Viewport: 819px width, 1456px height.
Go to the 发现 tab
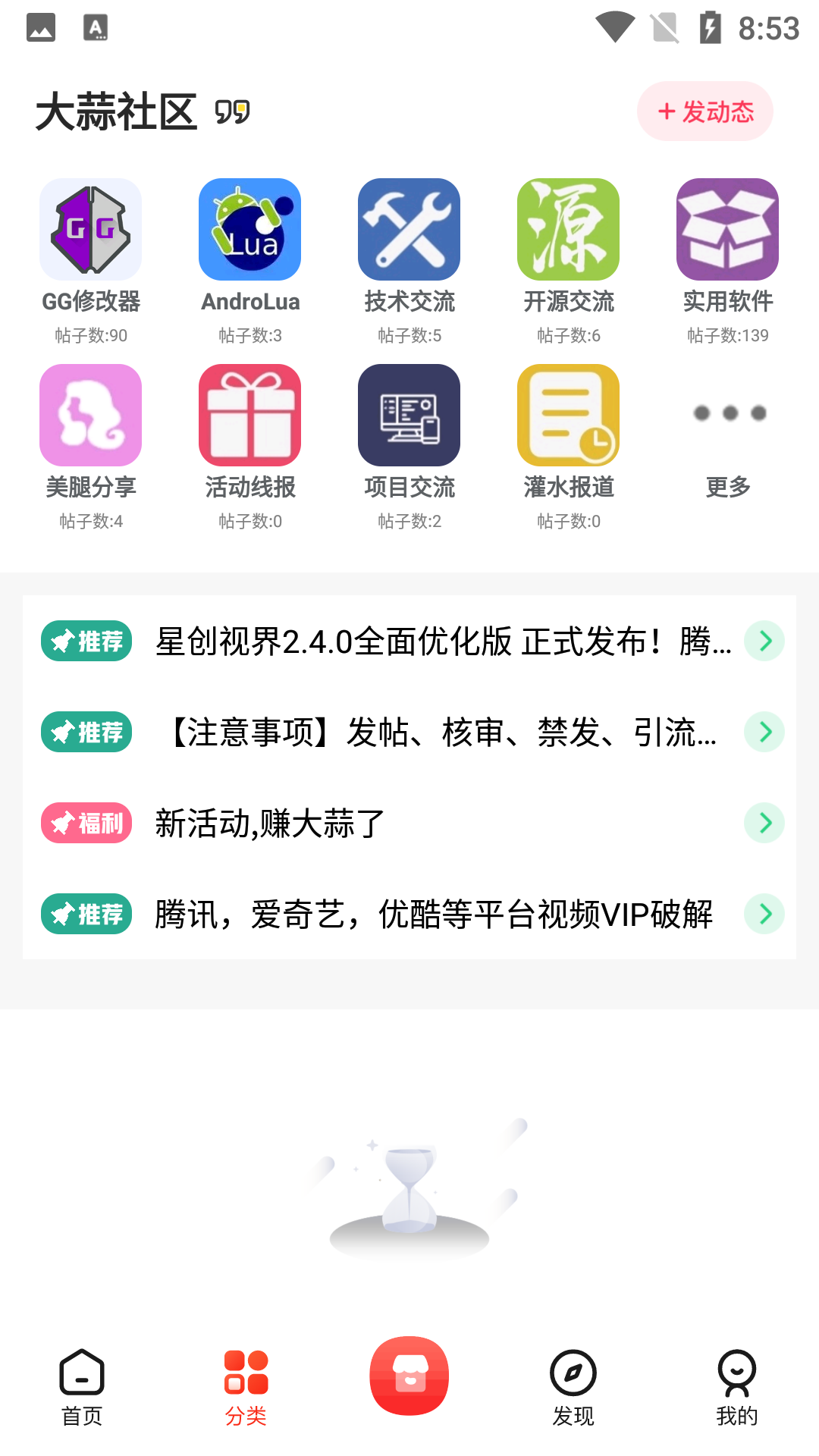(x=573, y=1386)
